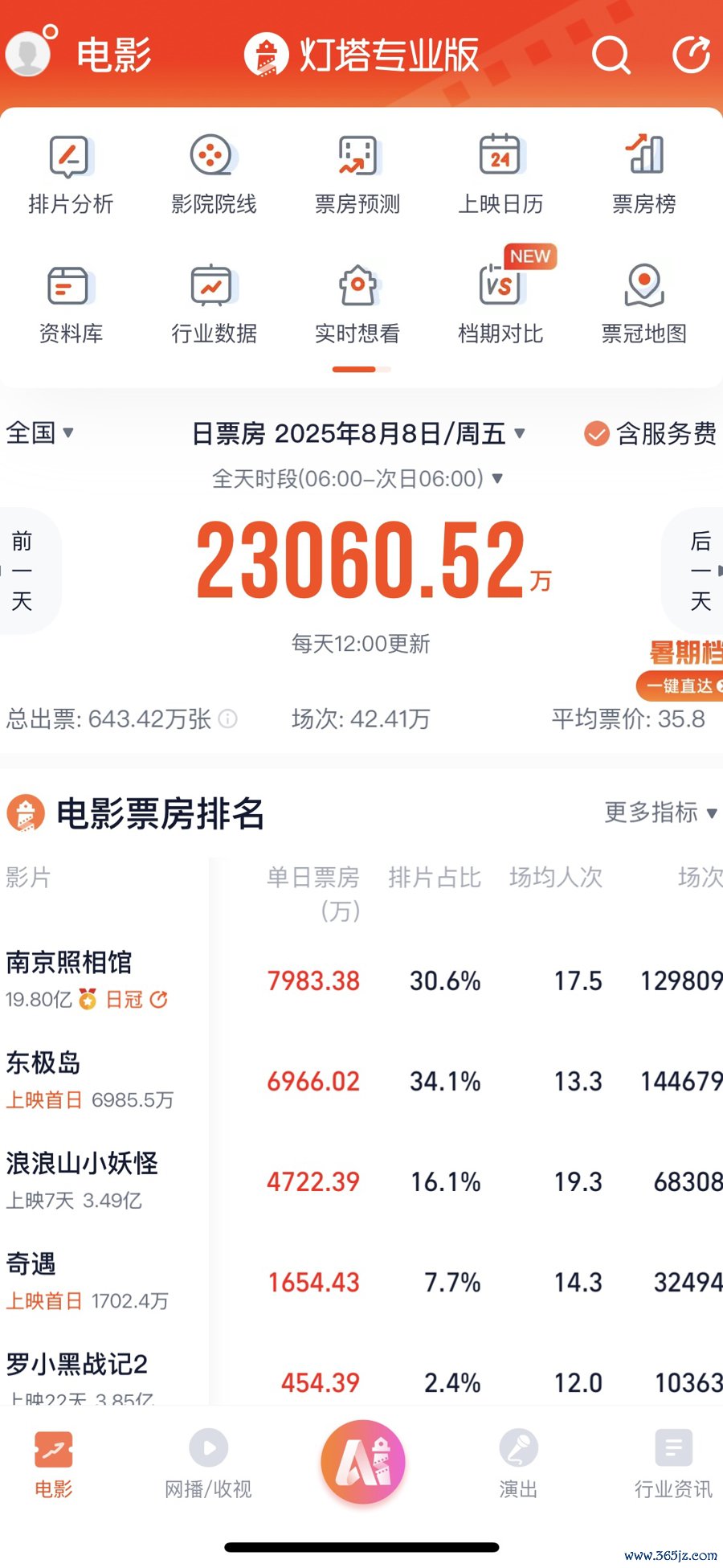Open the center AI assistant button
723x1568 pixels.
(x=363, y=1462)
